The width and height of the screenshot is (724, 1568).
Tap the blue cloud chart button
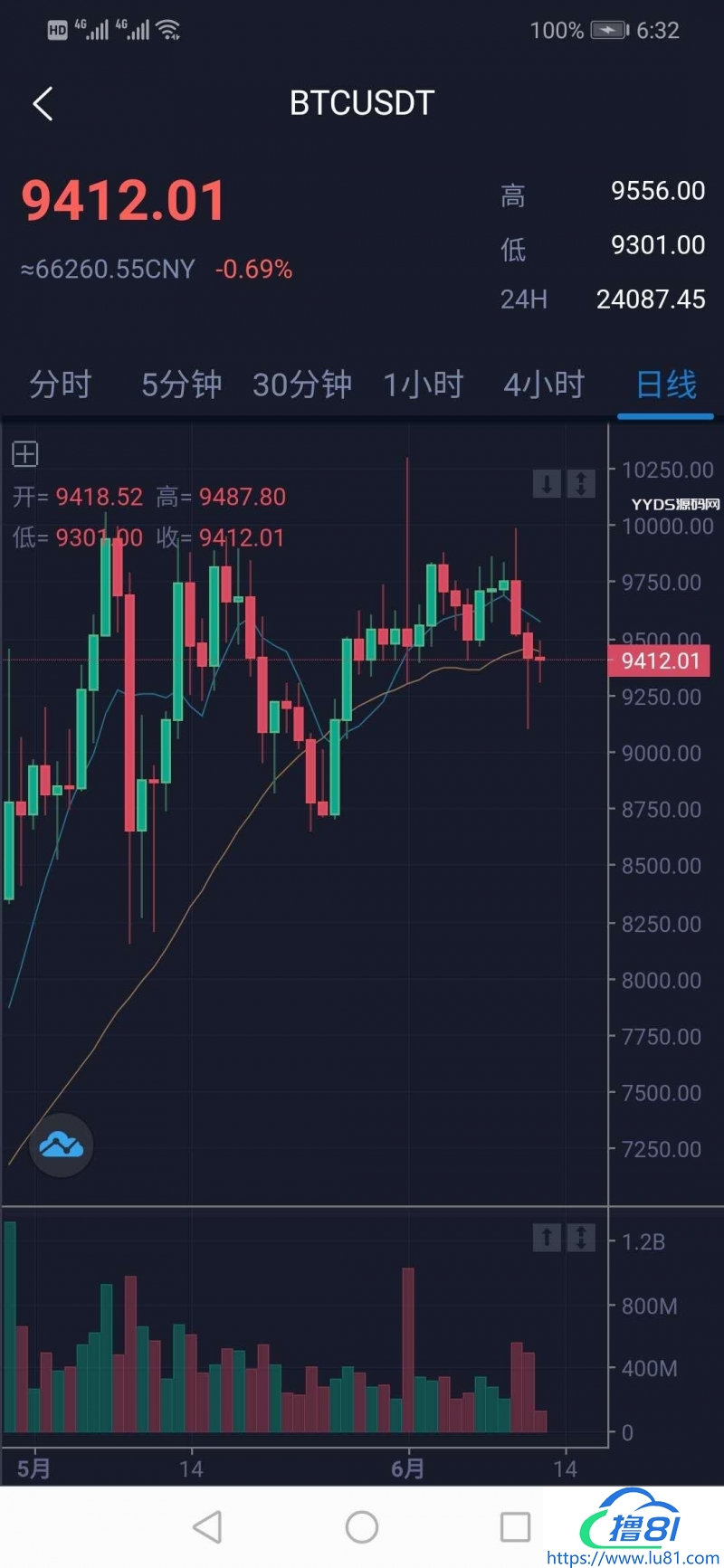(62, 1145)
